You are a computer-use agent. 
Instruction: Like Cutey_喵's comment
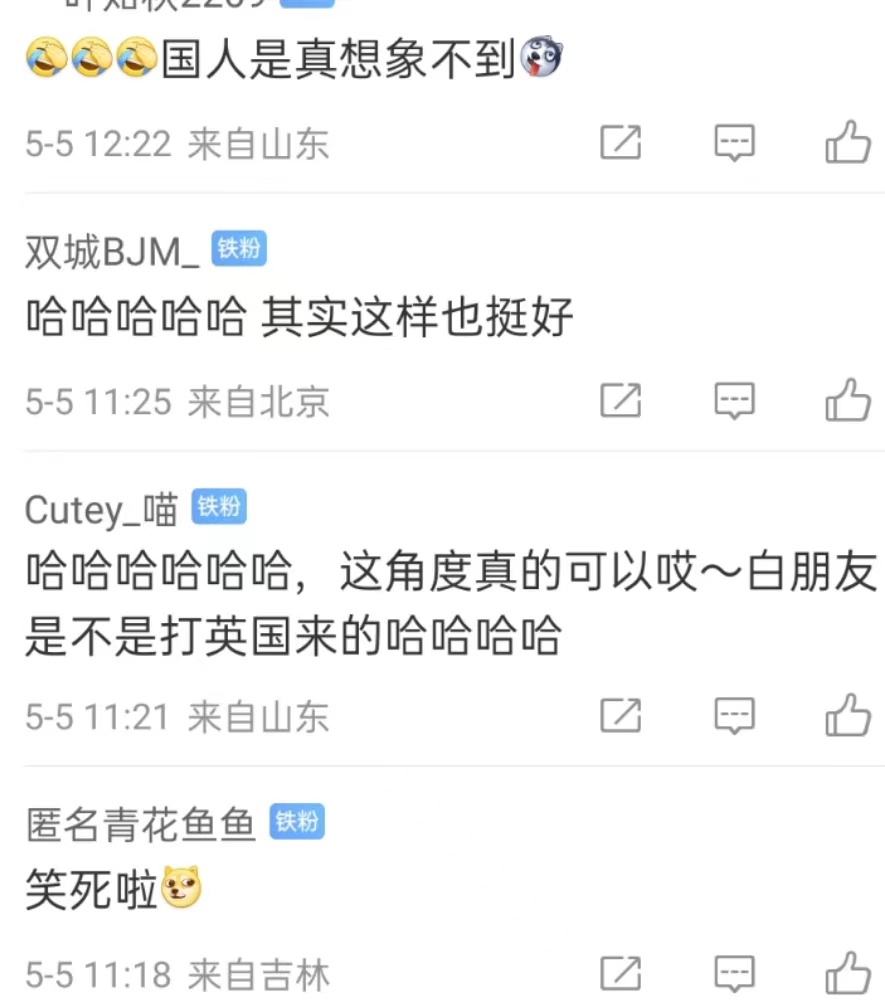coord(849,716)
